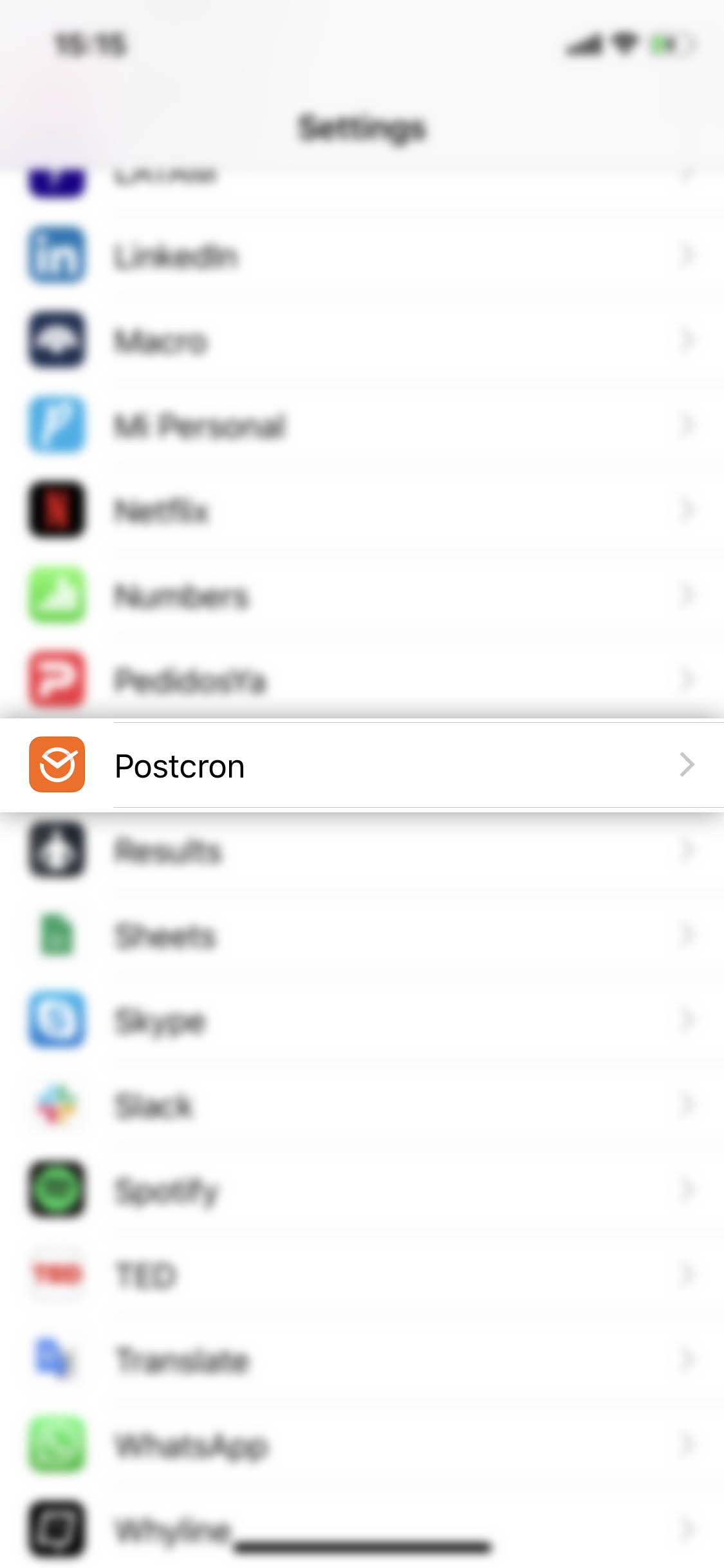Open Netflix settings row
The height and width of the screenshot is (1568, 724).
pyautogui.click(x=362, y=511)
